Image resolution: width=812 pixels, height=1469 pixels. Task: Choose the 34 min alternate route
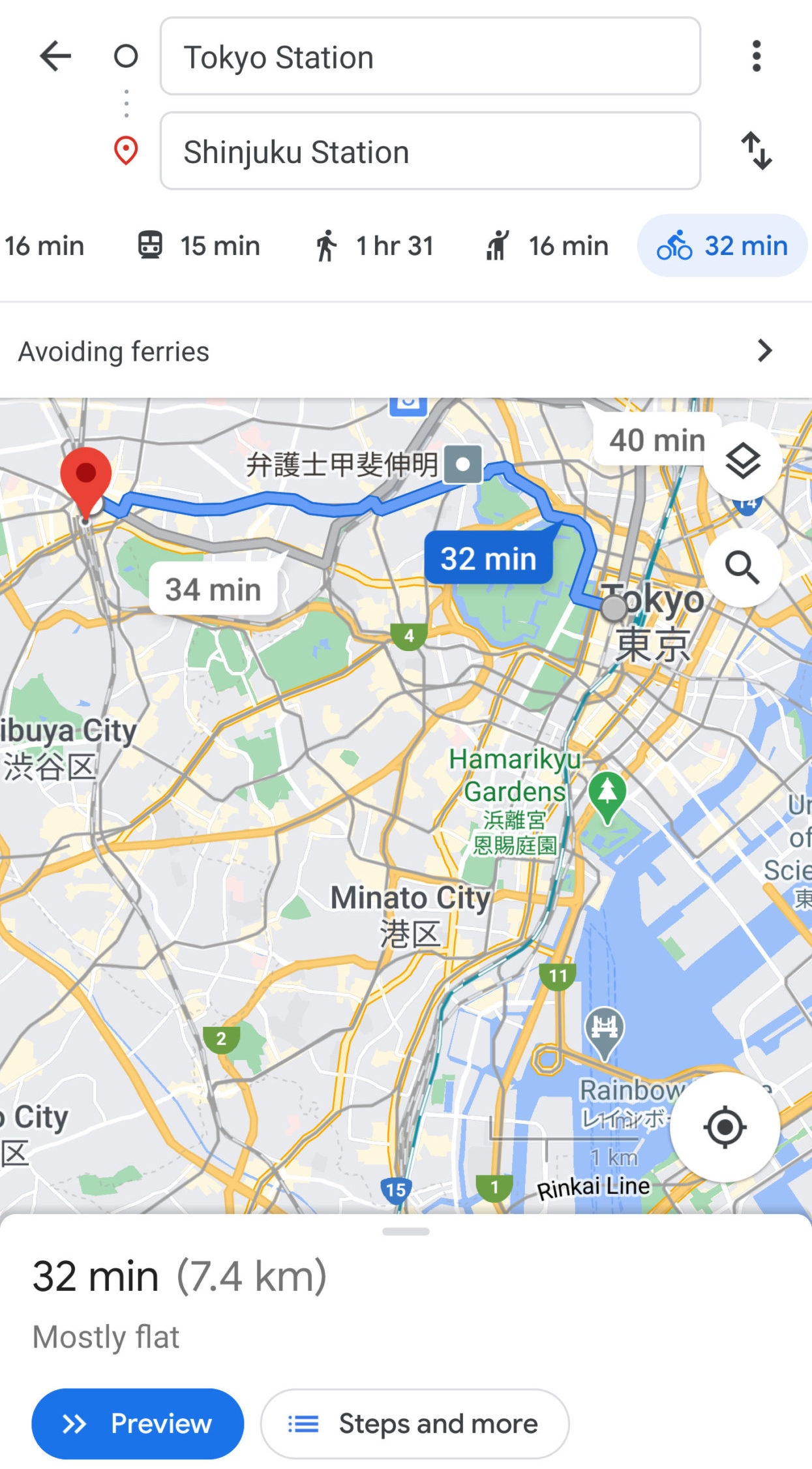[213, 590]
